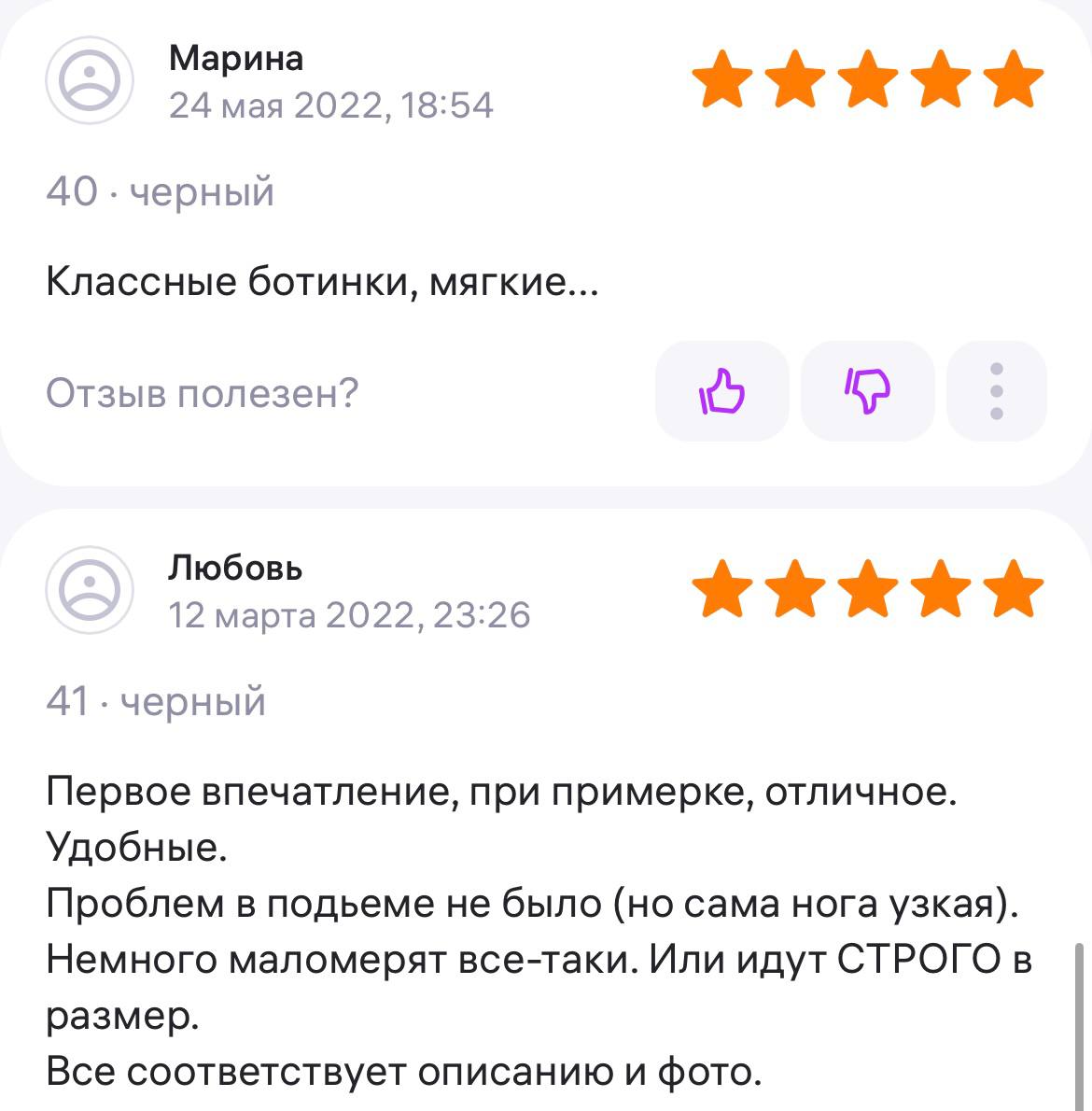
Task: Dislike Марина's review with thumbs down
Action: point(867,391)
